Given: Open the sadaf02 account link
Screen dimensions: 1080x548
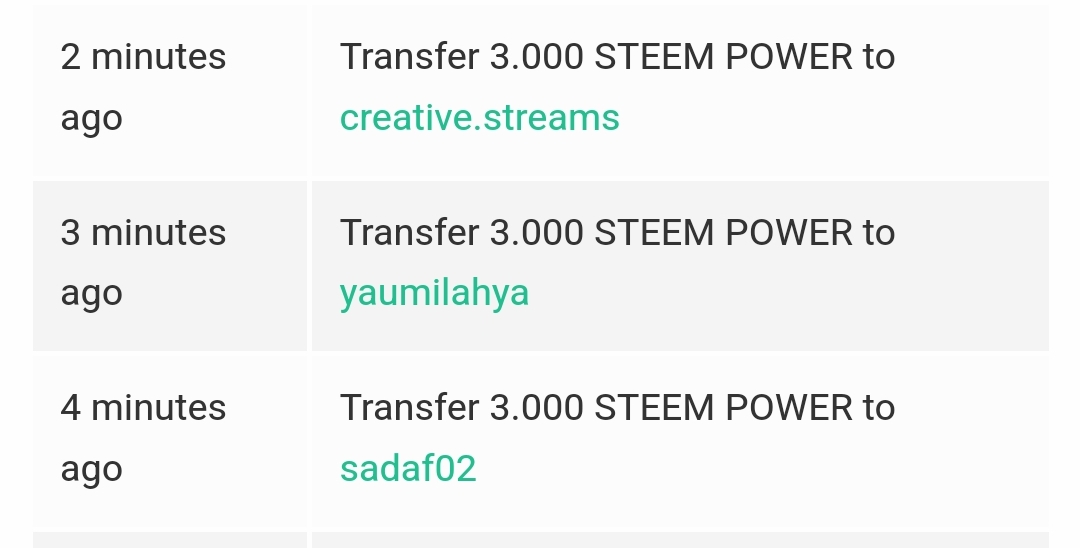Looking at the screenshot, I should point(408,468).
